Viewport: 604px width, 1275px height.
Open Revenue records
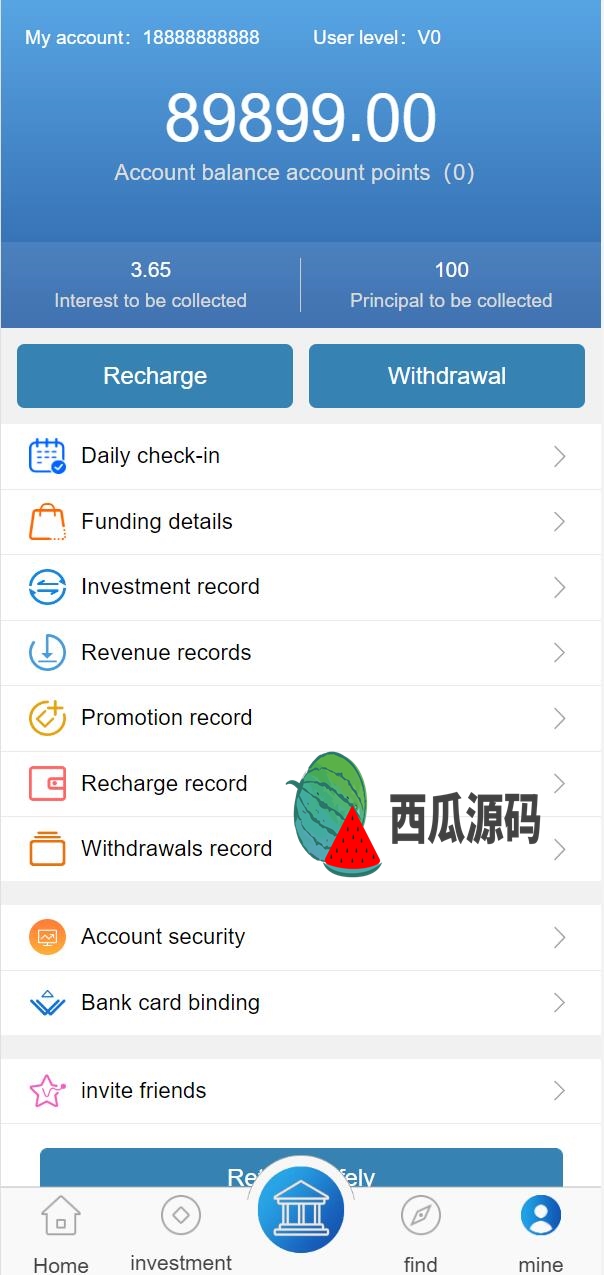coord(302,653)
